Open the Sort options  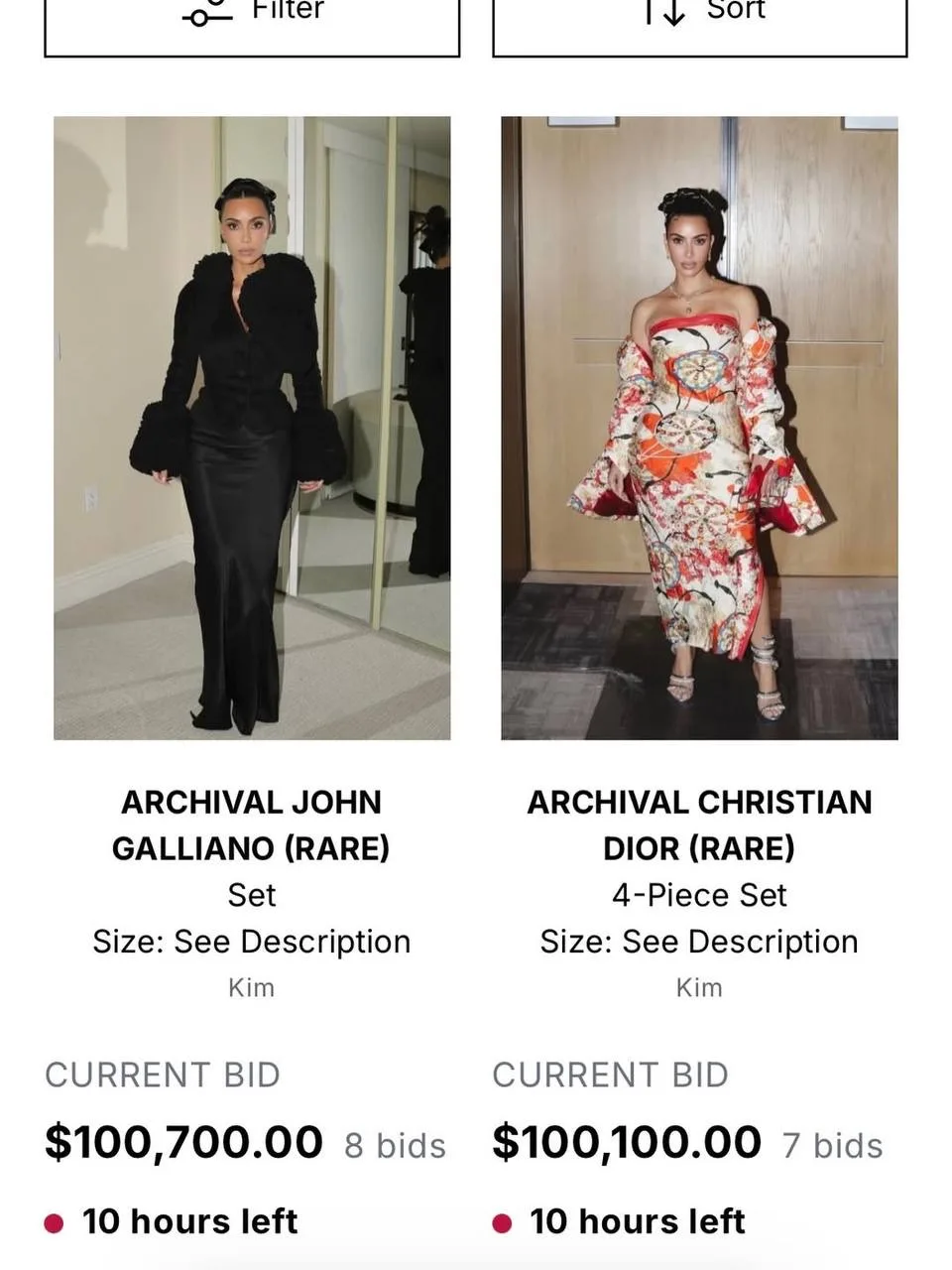[x=699, y=22]
